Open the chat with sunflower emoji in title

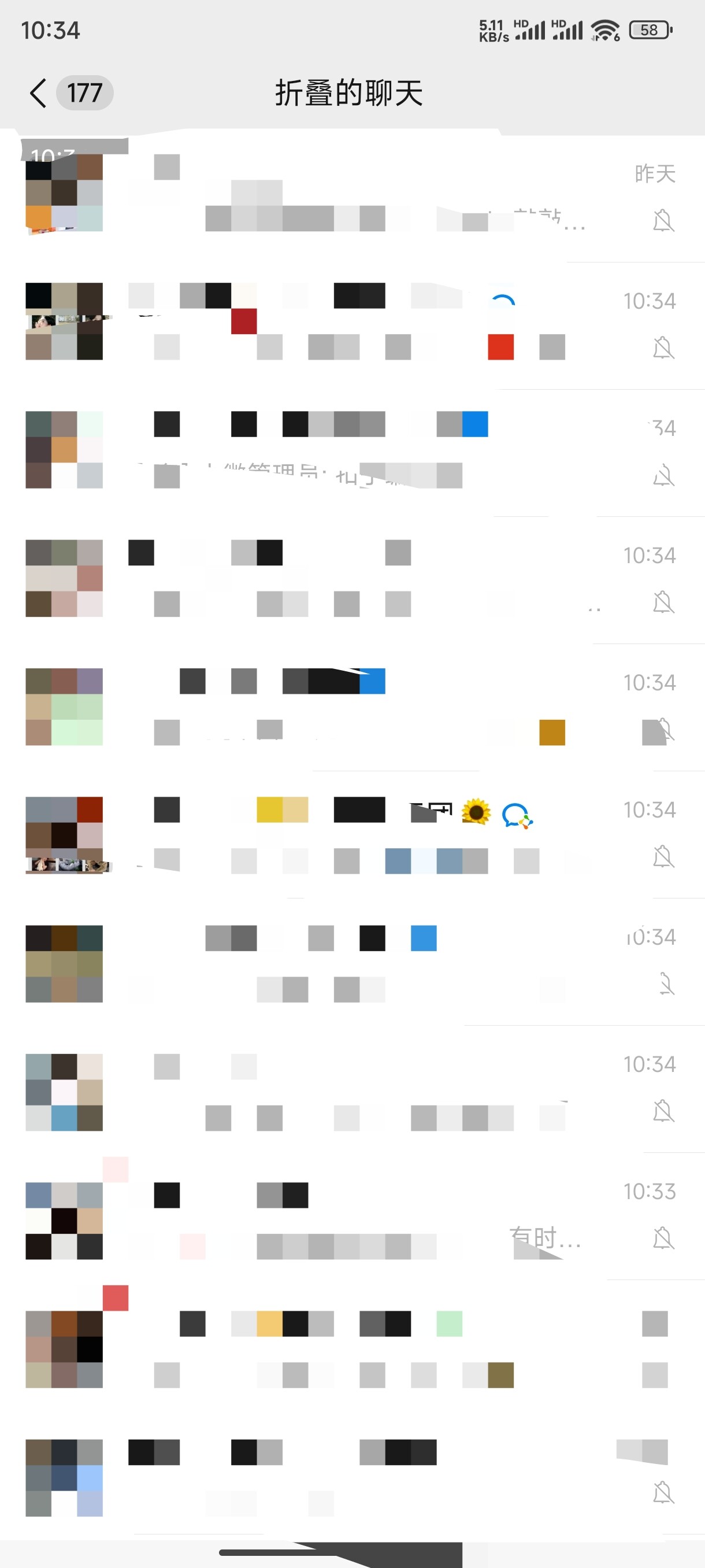(353, 834)
